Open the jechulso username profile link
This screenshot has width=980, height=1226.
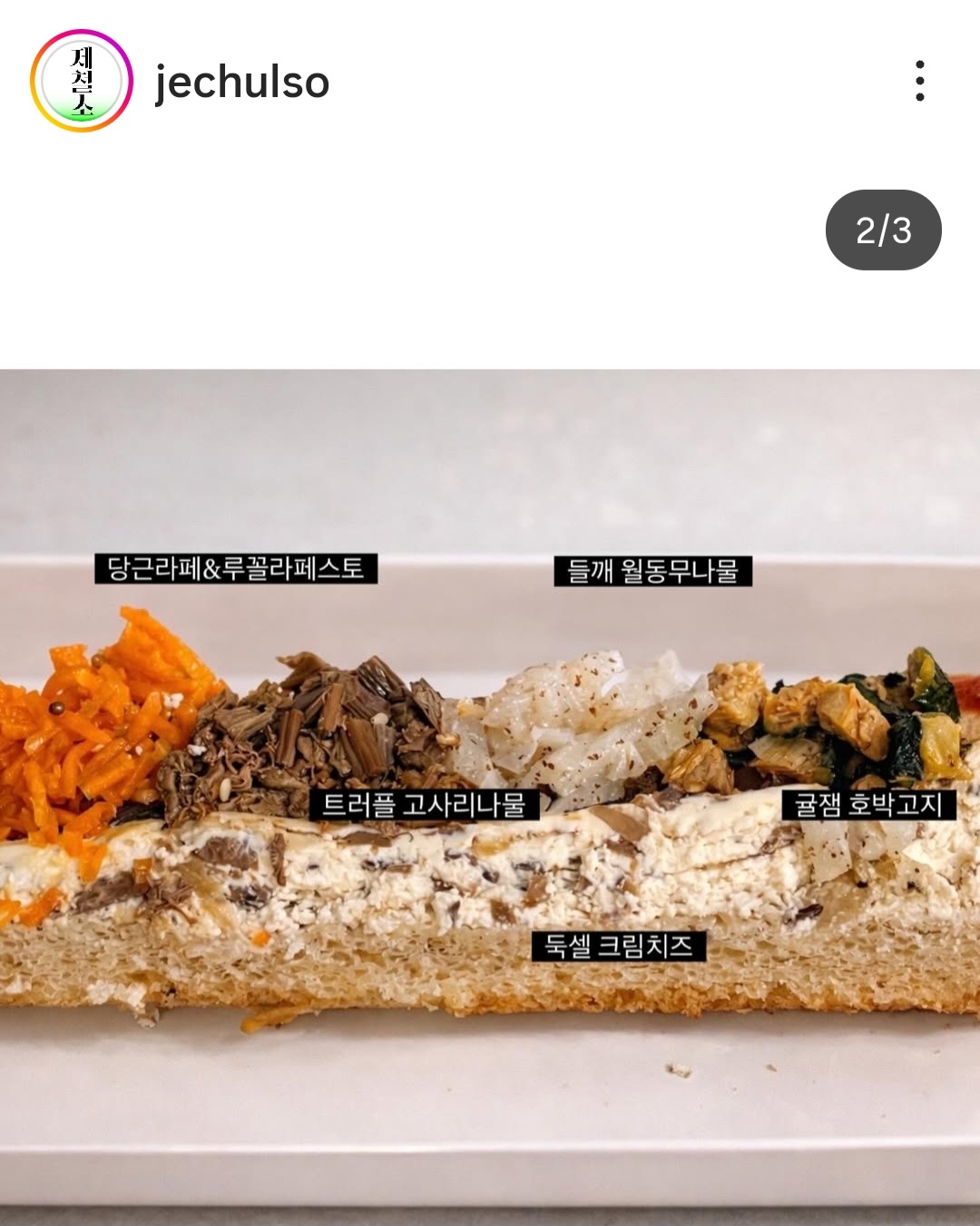coord(241,83)
